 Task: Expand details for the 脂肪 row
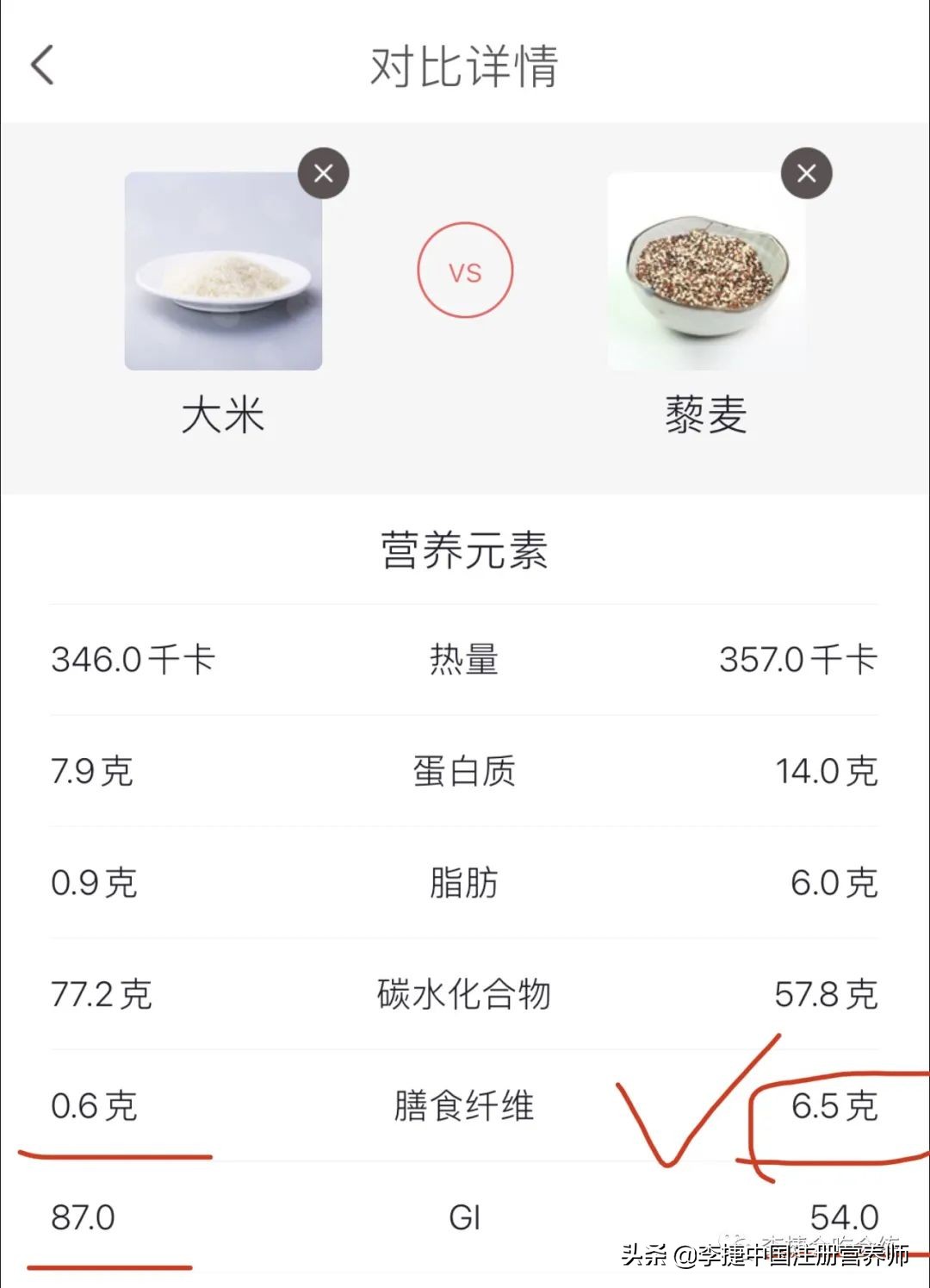tap(465, 883)
